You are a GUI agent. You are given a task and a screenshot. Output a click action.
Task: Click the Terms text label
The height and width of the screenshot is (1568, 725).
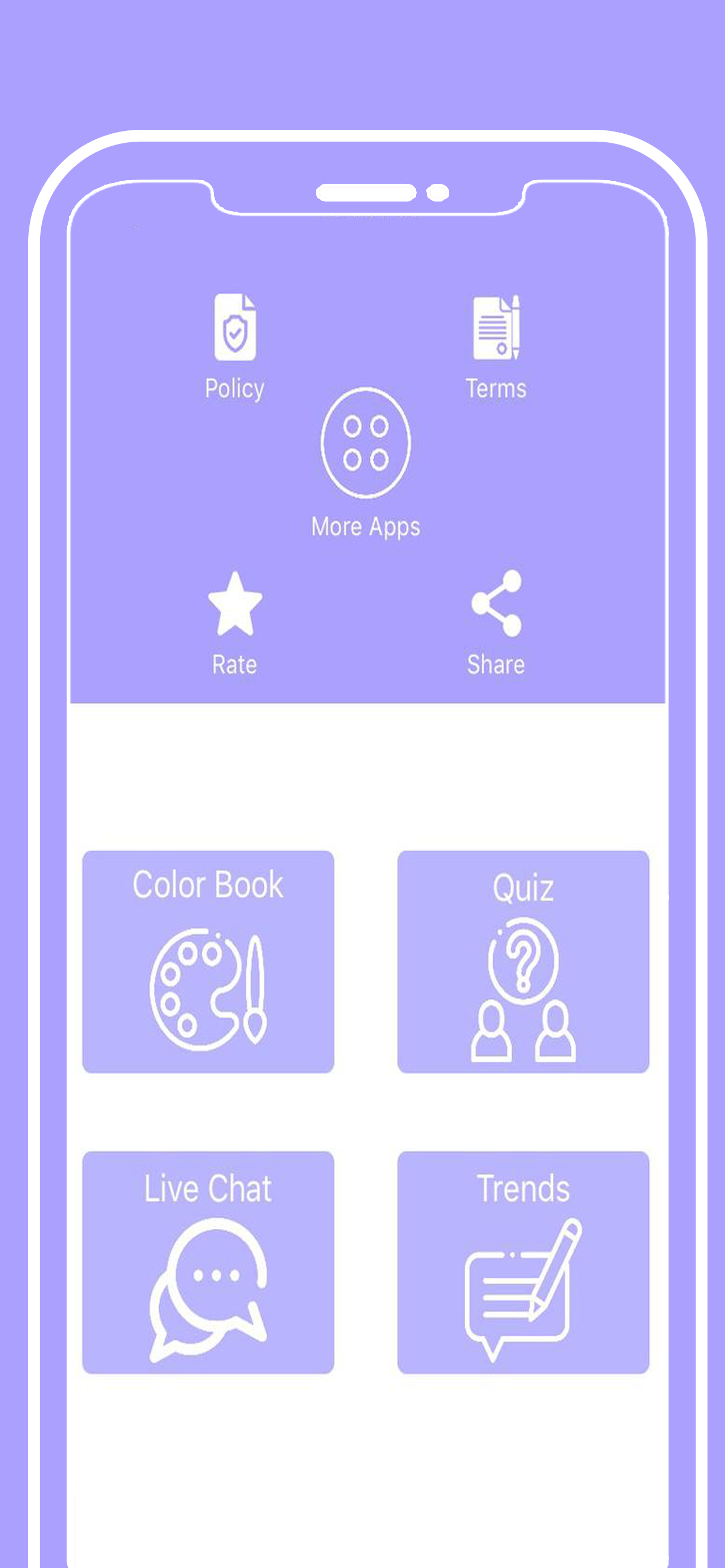tap(496, 388)
